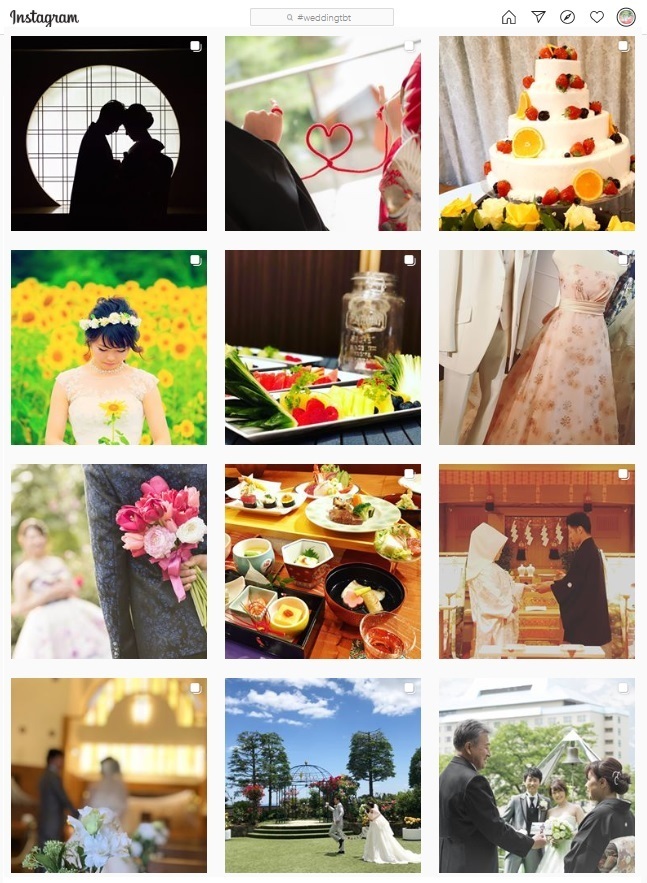Open the activity heart icon
This screenshot has height=883, width=647.
(x=597, y=17)
